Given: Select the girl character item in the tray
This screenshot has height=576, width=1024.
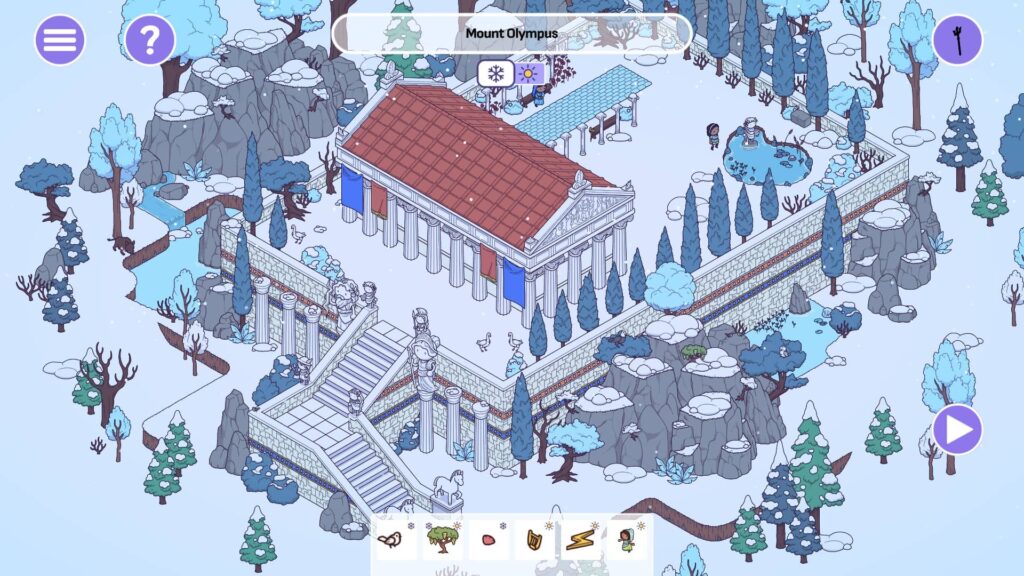Looking at the screenshot, I should (x=626, y=541).
